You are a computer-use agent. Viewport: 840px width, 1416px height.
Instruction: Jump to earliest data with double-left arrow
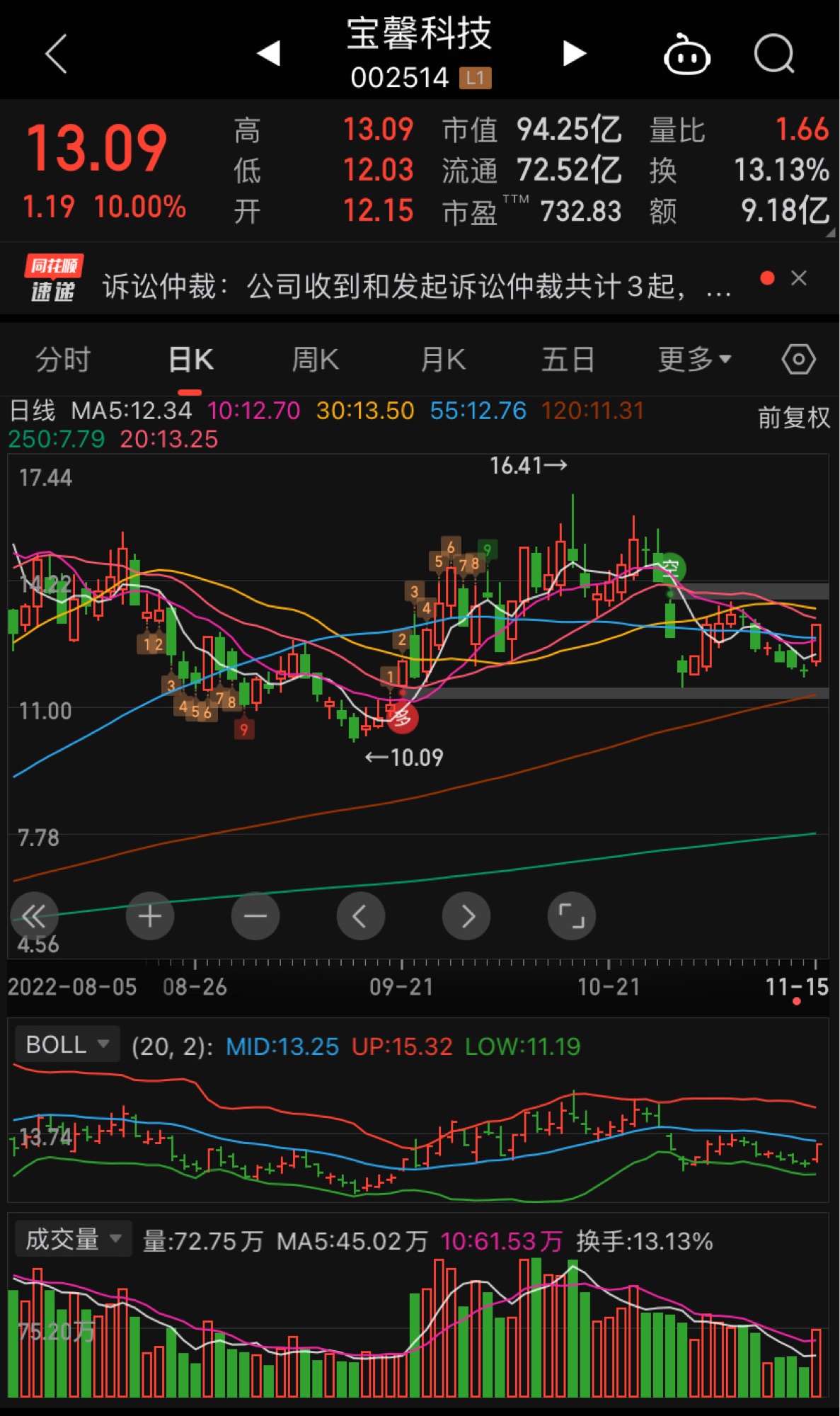[34, 916]
